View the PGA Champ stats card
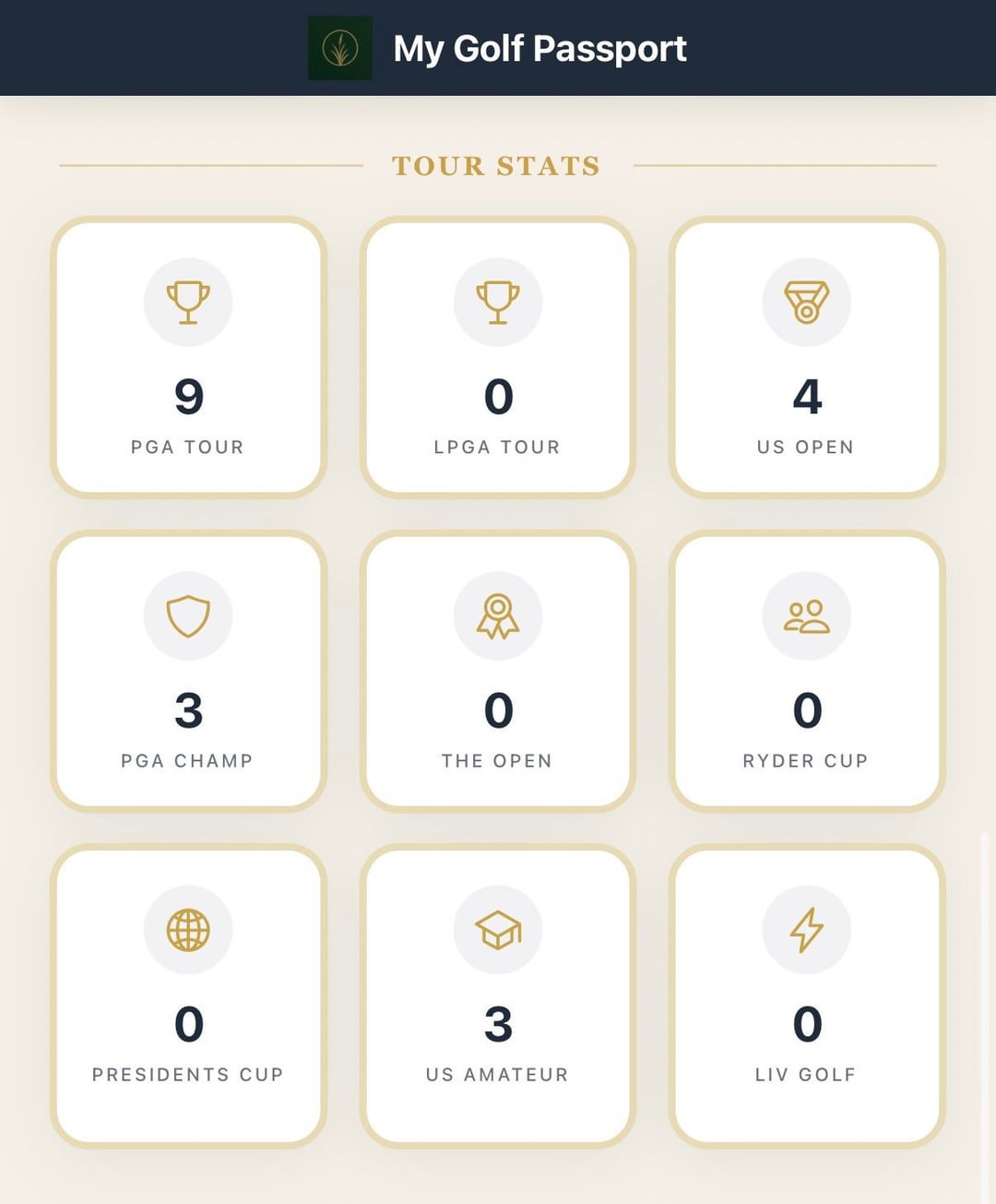The width and height of the screenshot is (996, 1204). [188, 672]
